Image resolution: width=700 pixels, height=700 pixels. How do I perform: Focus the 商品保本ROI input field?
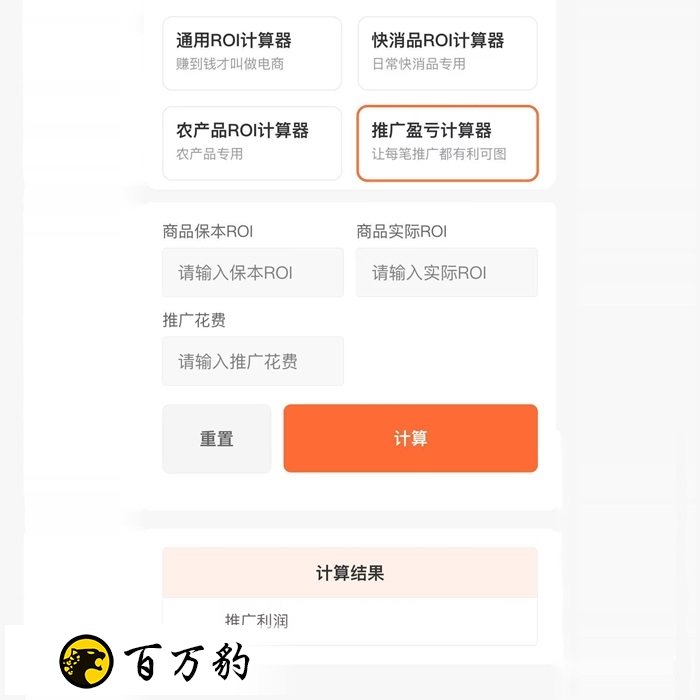coord(252,273)
